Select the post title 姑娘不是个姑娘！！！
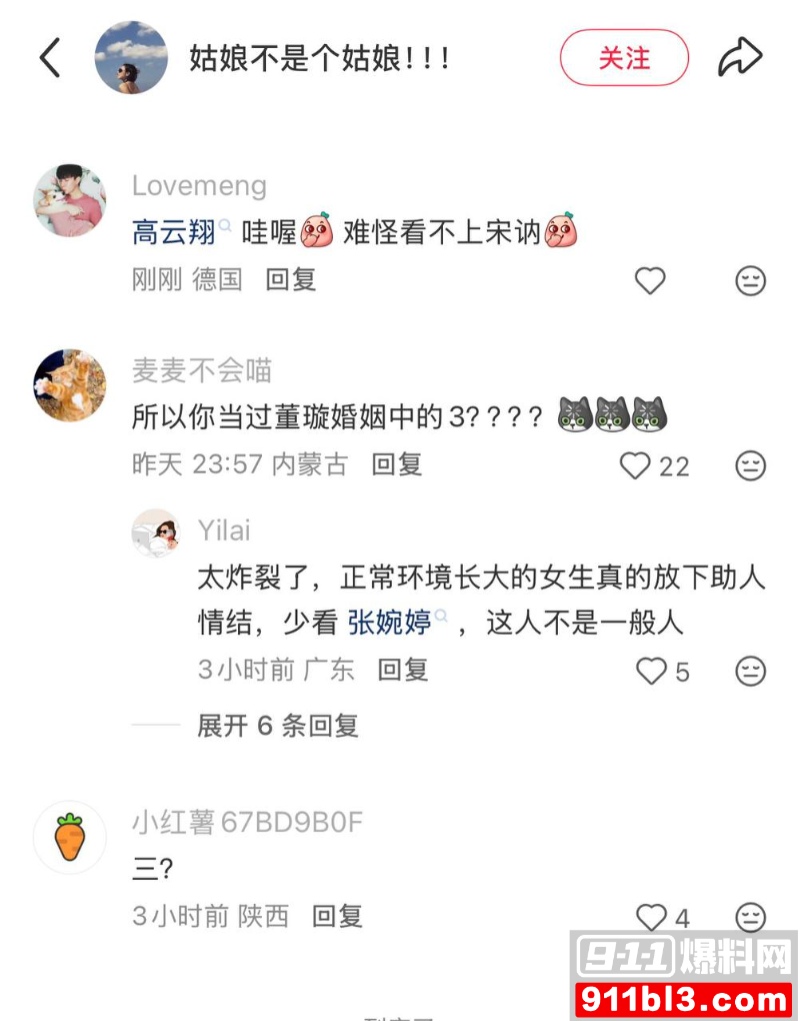The width and height of the screenshot is (800, 1021). [x=318, y=57]
